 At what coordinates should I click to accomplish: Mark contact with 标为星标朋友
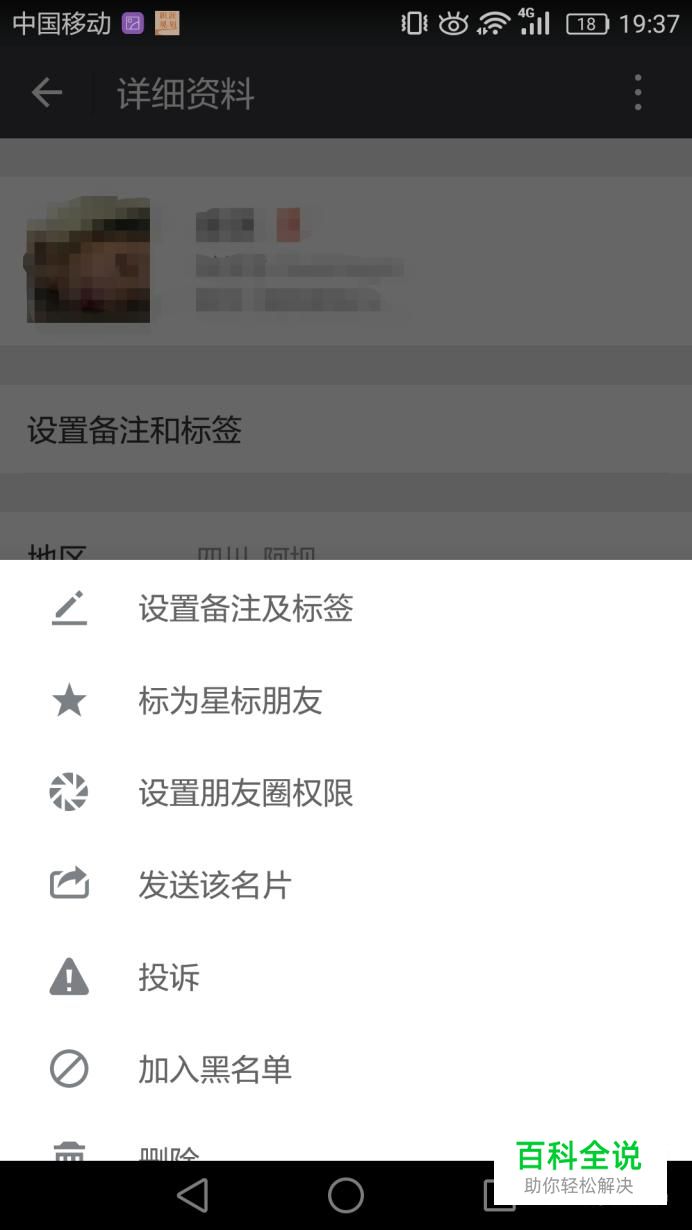pos(346,700)
